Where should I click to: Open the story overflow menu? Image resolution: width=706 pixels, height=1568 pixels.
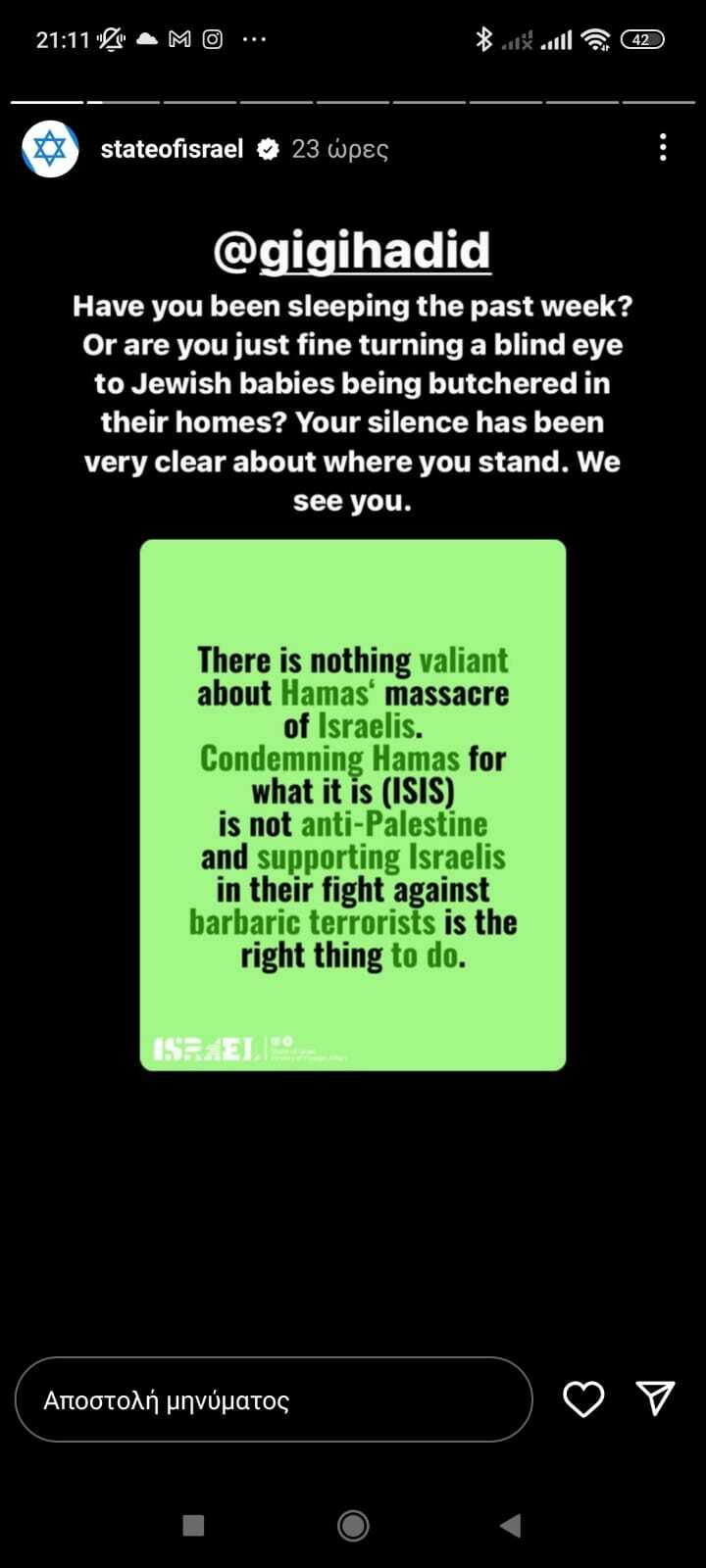tap(663, 148)
